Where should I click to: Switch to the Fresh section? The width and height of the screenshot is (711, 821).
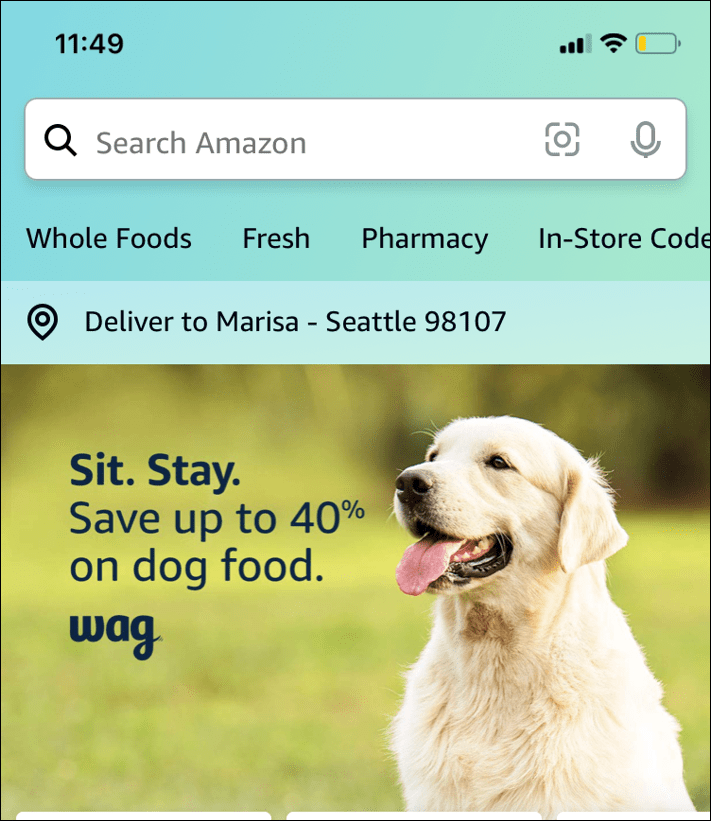point(276,239)
